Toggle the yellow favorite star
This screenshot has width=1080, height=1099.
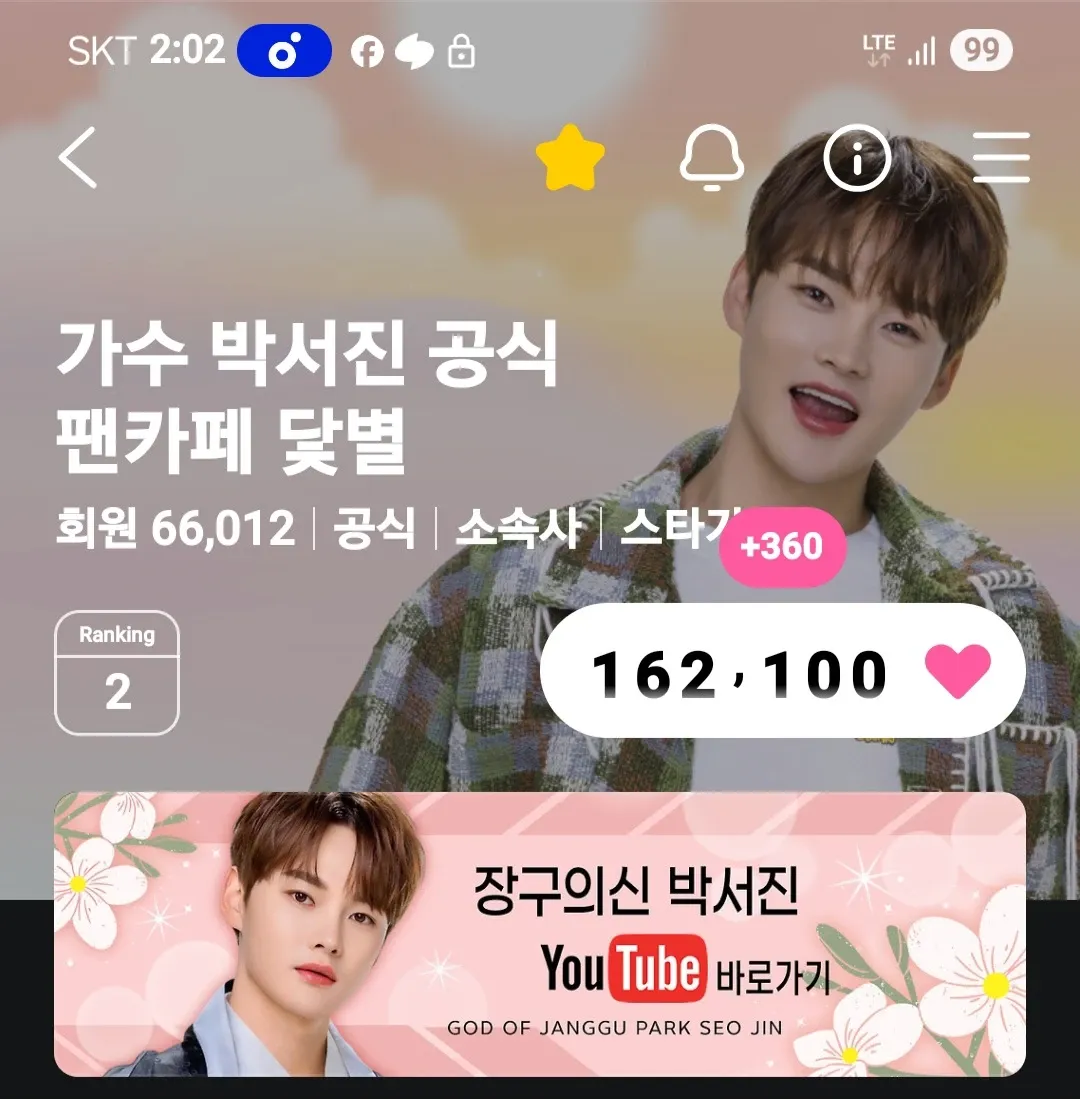(570, 158)
